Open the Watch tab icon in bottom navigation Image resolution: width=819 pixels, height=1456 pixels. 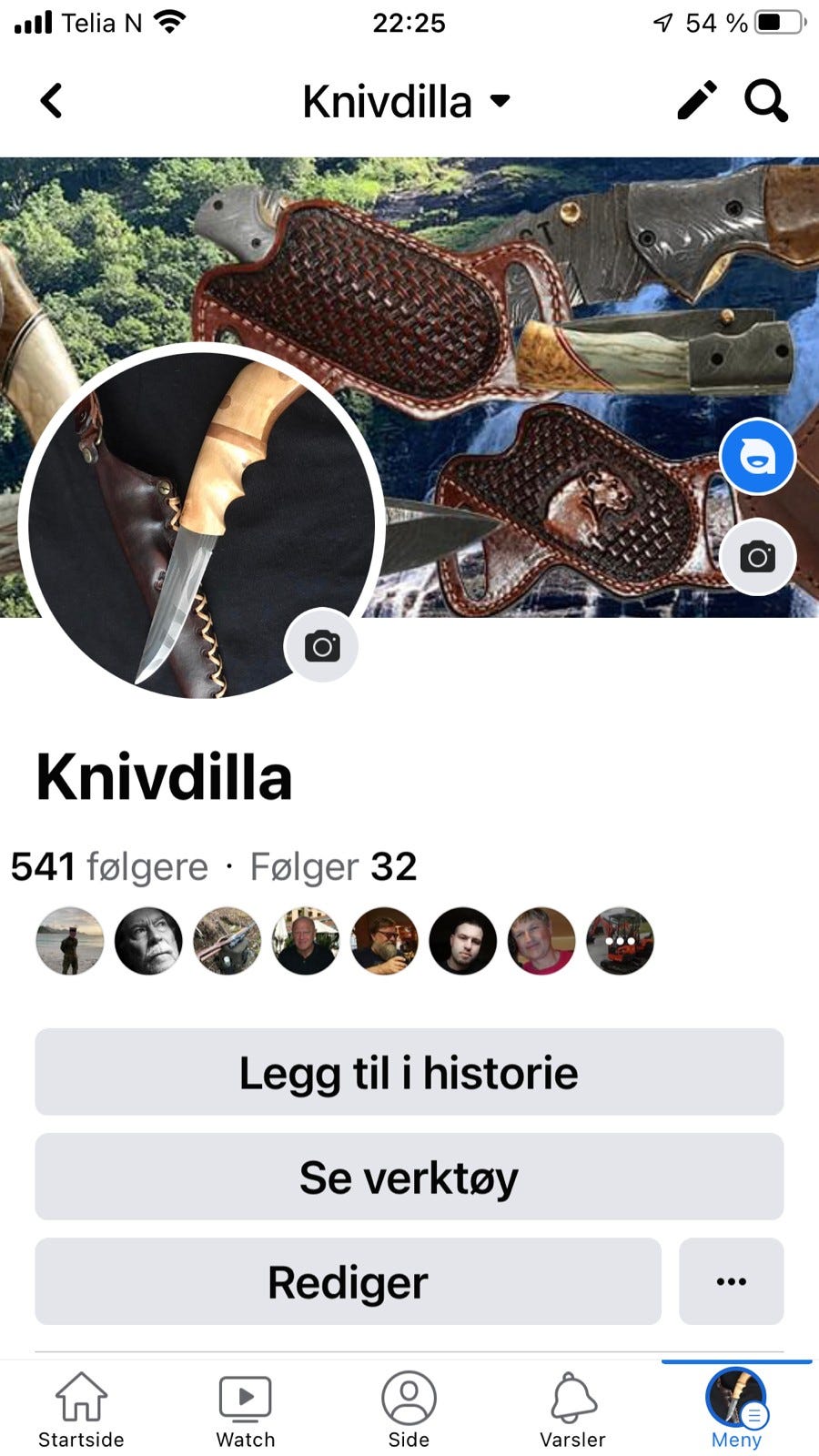244,1394
